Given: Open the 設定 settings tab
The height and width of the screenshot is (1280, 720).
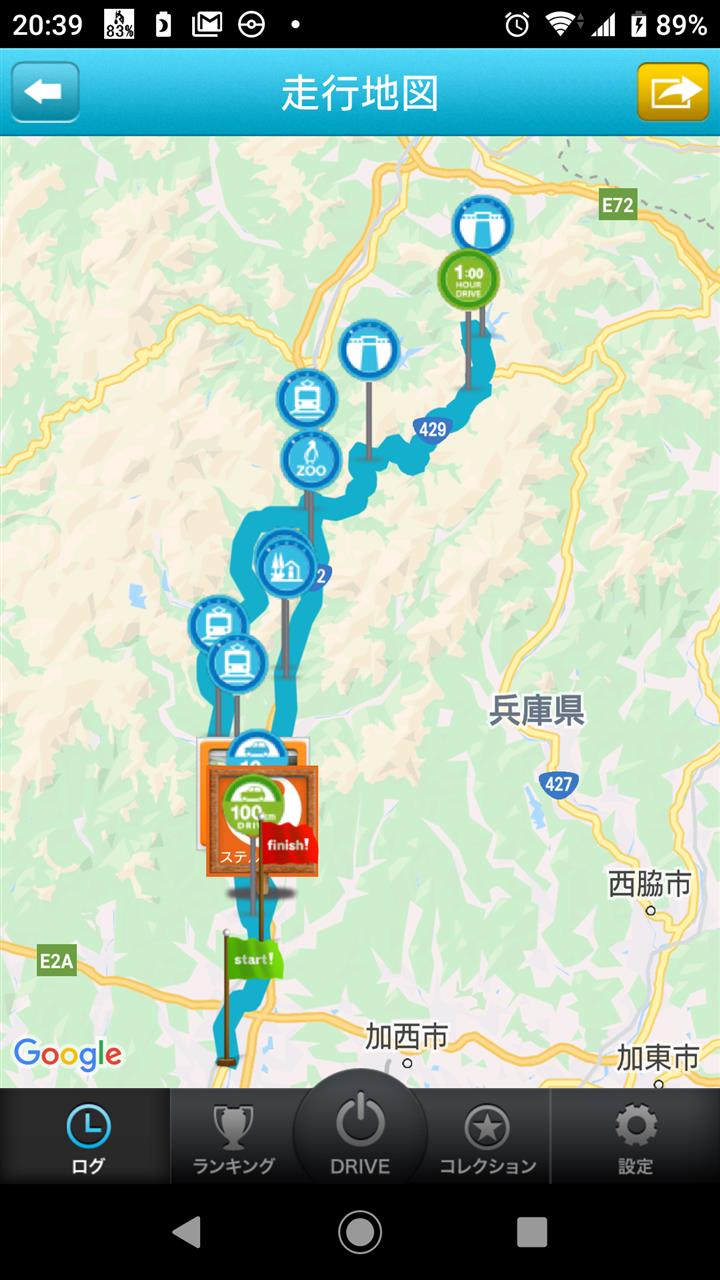Looking at the screenshot, I should click(635, 1138).
